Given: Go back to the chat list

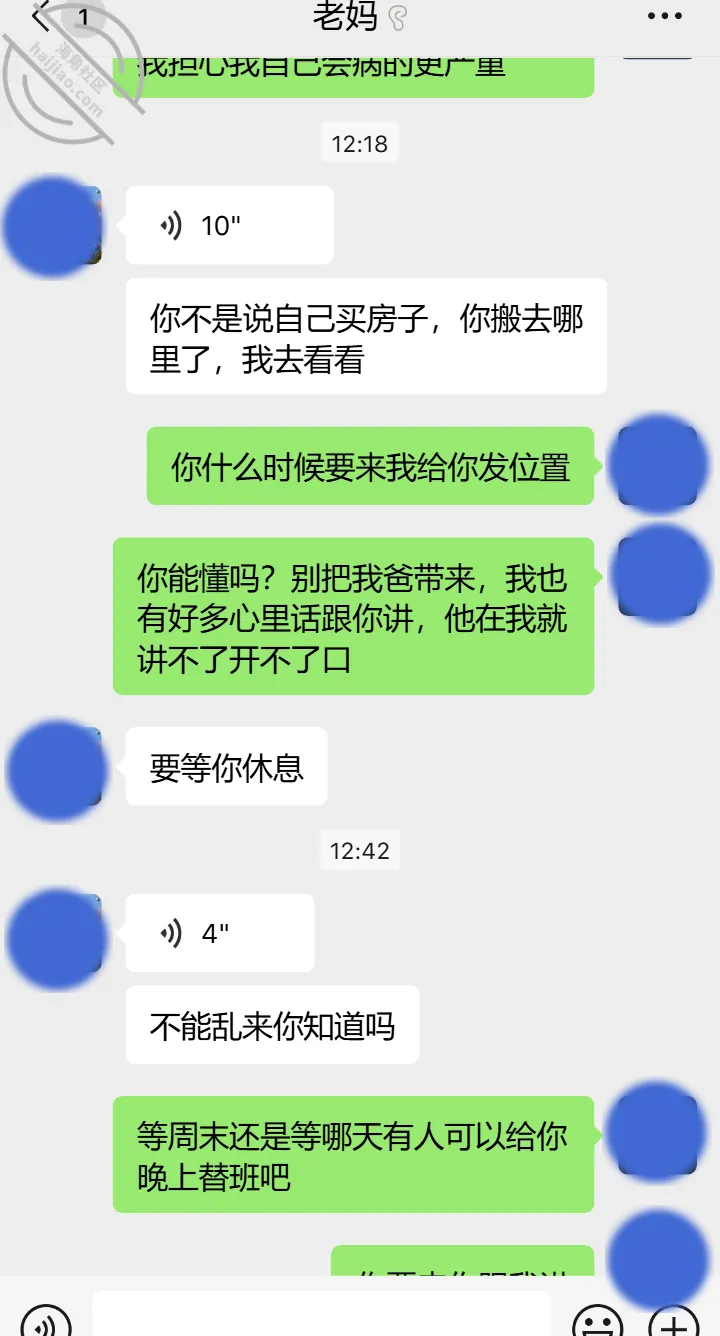Looking at the screenshot, I should coord(42,16).
